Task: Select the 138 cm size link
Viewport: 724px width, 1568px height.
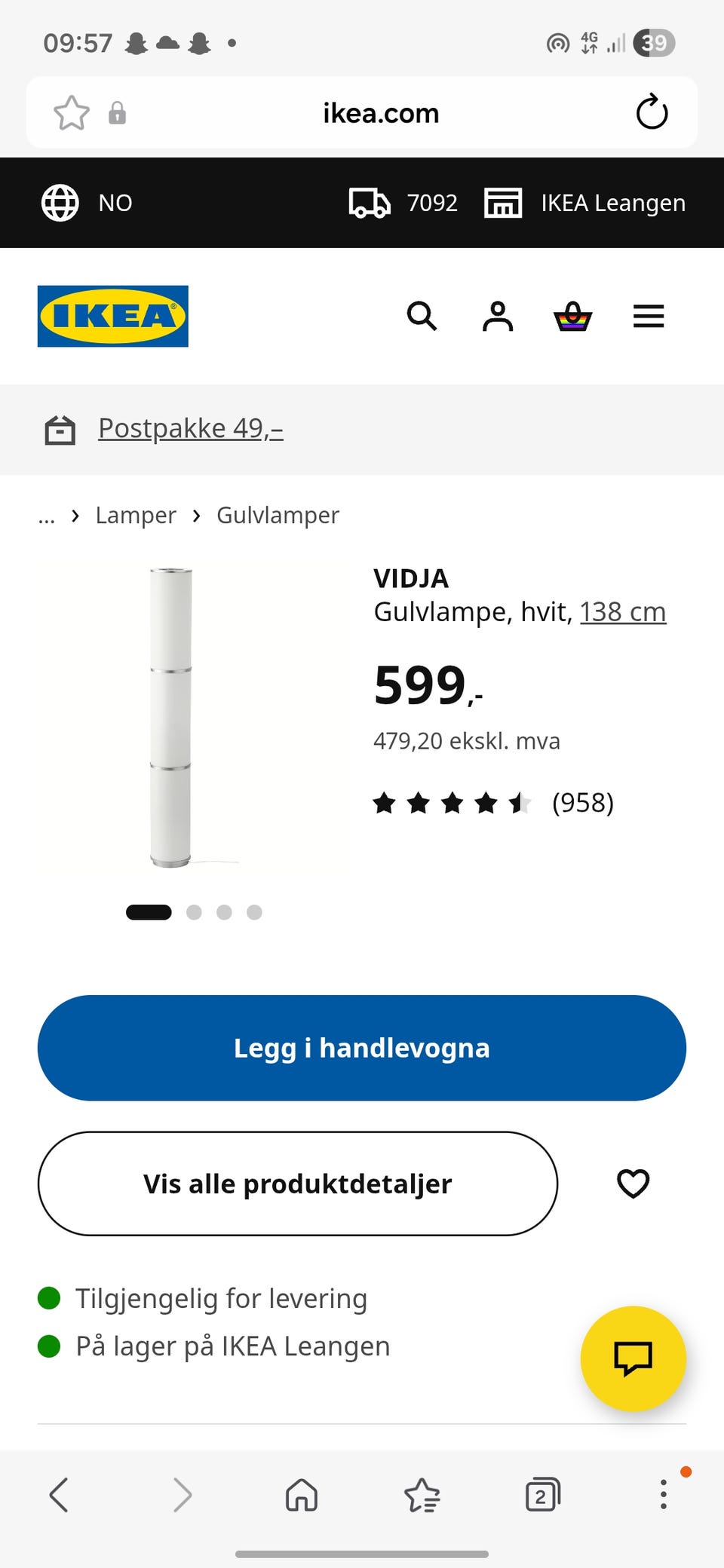Action: click(623, 611)
